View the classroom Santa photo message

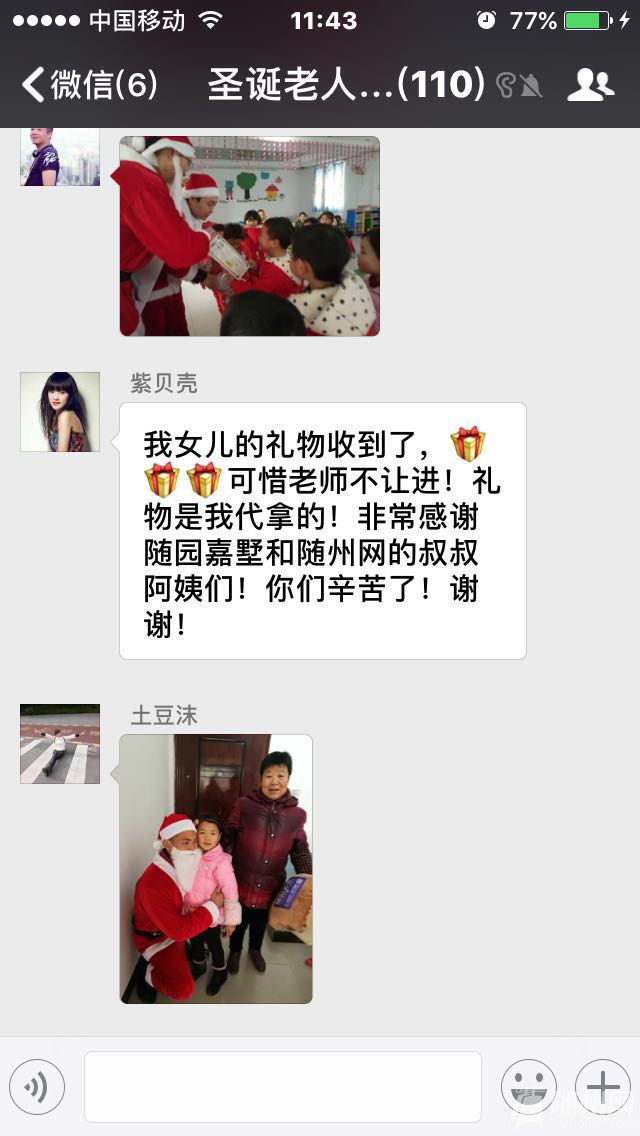(249, 236)
